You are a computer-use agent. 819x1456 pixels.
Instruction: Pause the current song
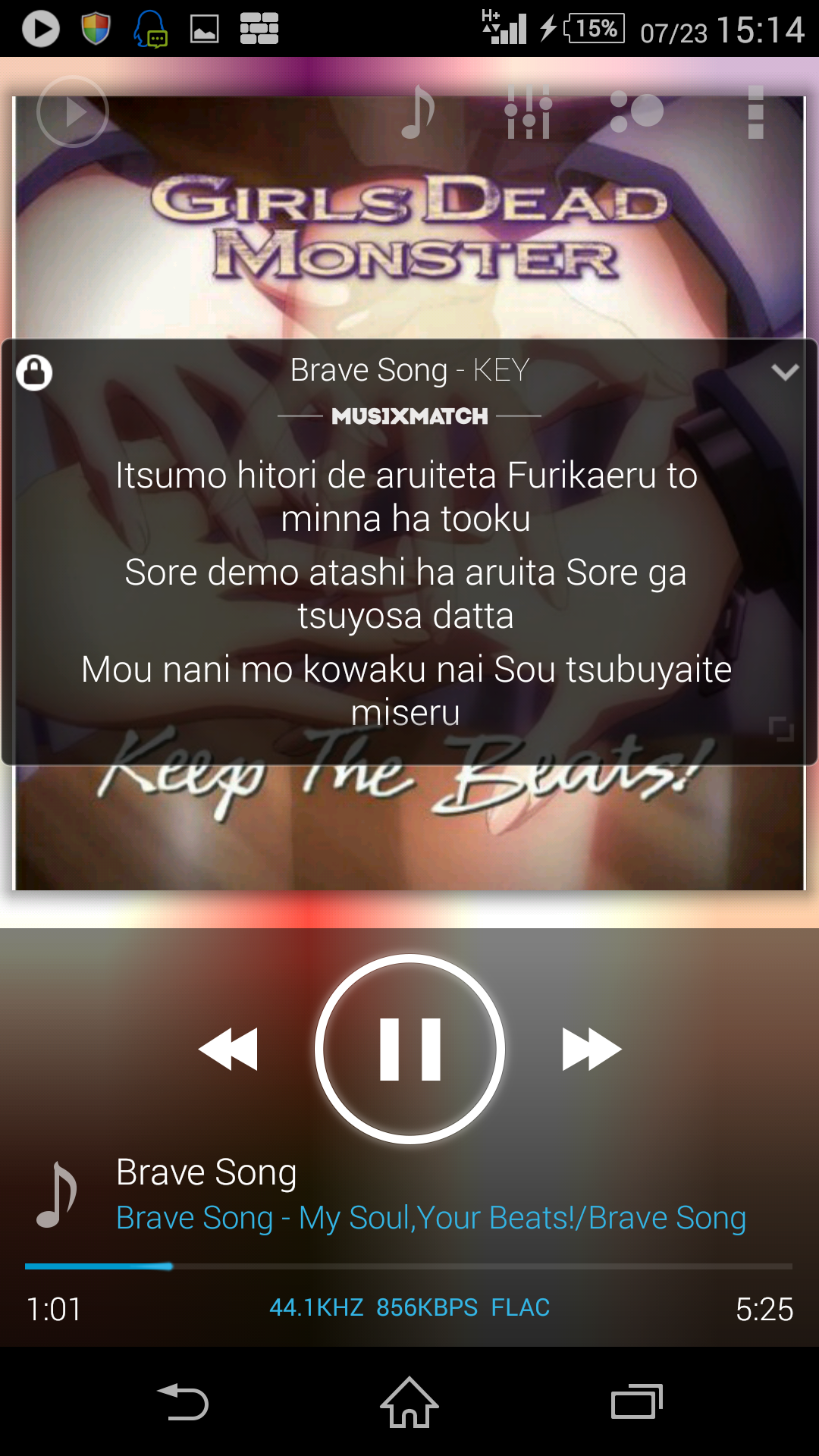pyautogui.click(x=409, y=1050)
